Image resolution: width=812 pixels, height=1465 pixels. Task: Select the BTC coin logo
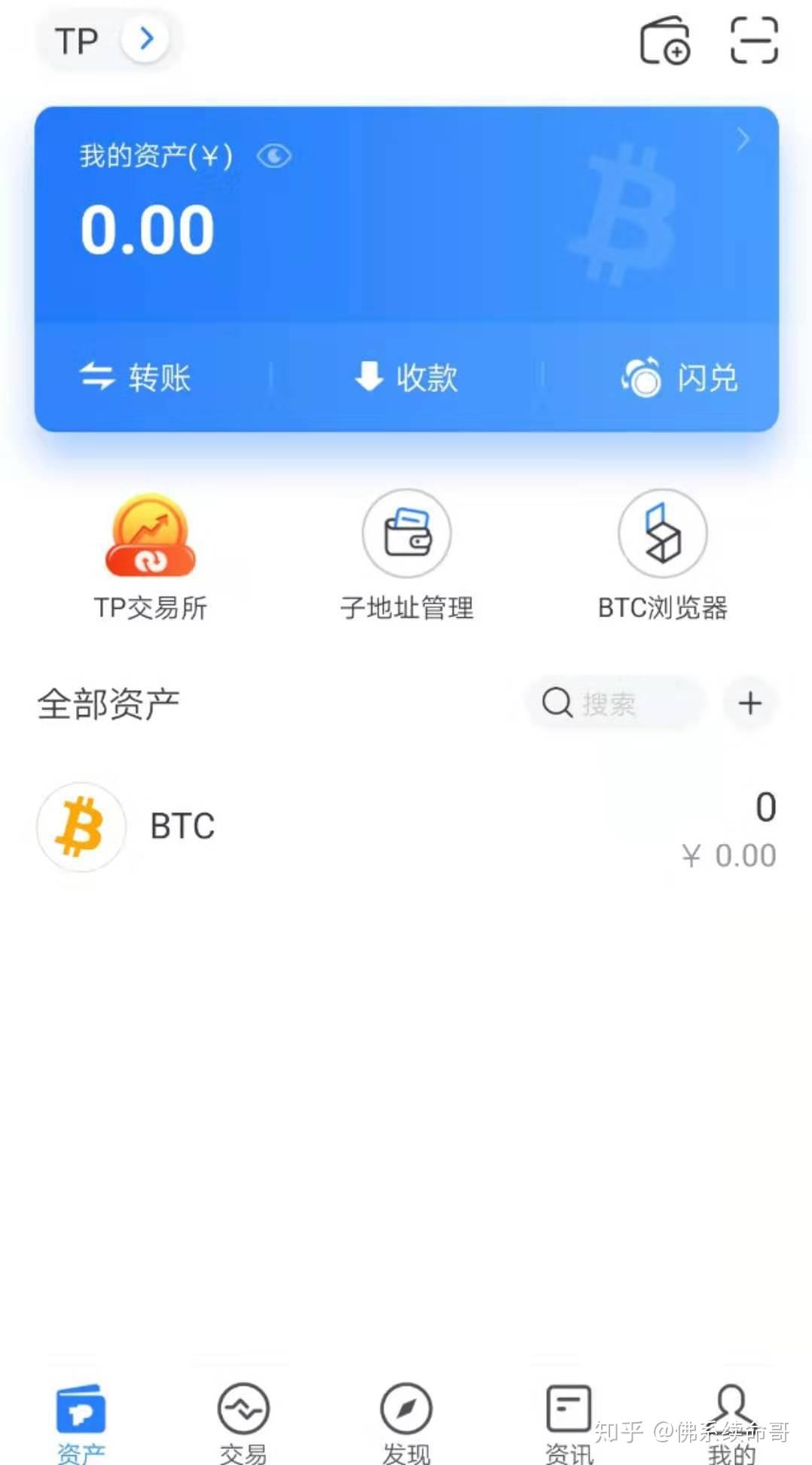pyautogui.click(x=80, y=827)
